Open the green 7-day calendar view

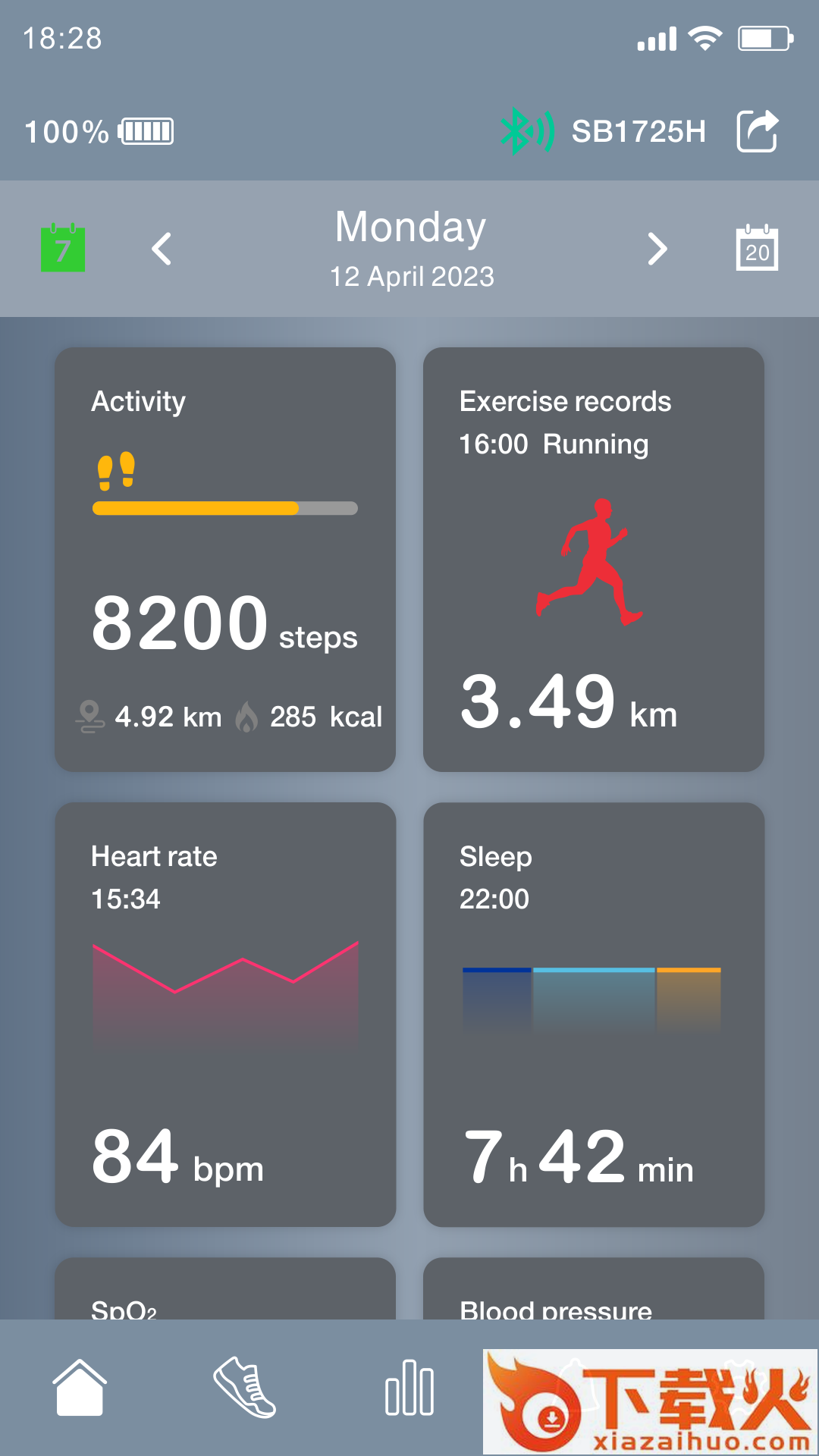pyautogui.click(x=63, y=247)
